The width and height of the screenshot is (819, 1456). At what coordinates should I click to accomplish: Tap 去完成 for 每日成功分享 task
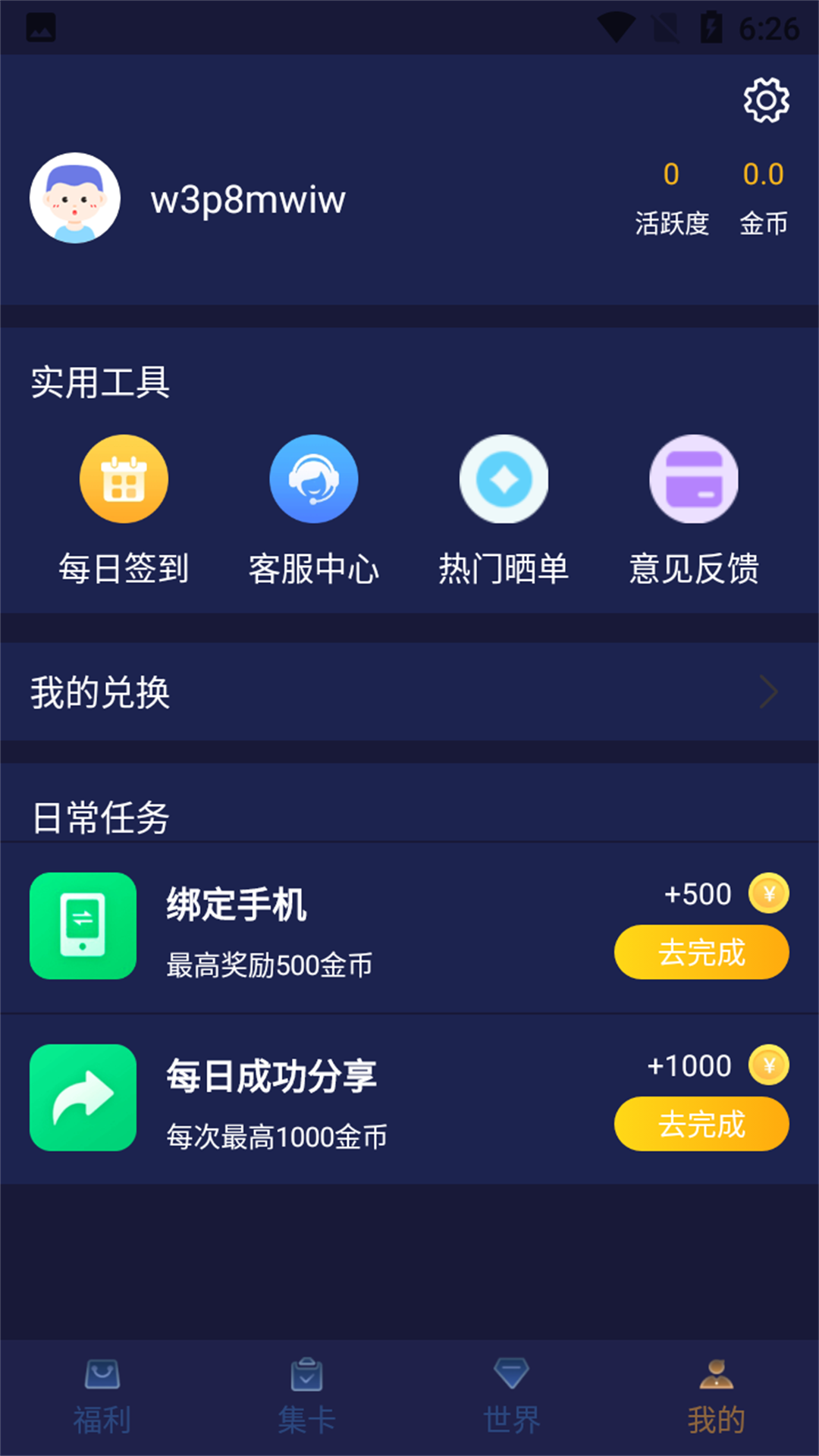point(701,1124)
